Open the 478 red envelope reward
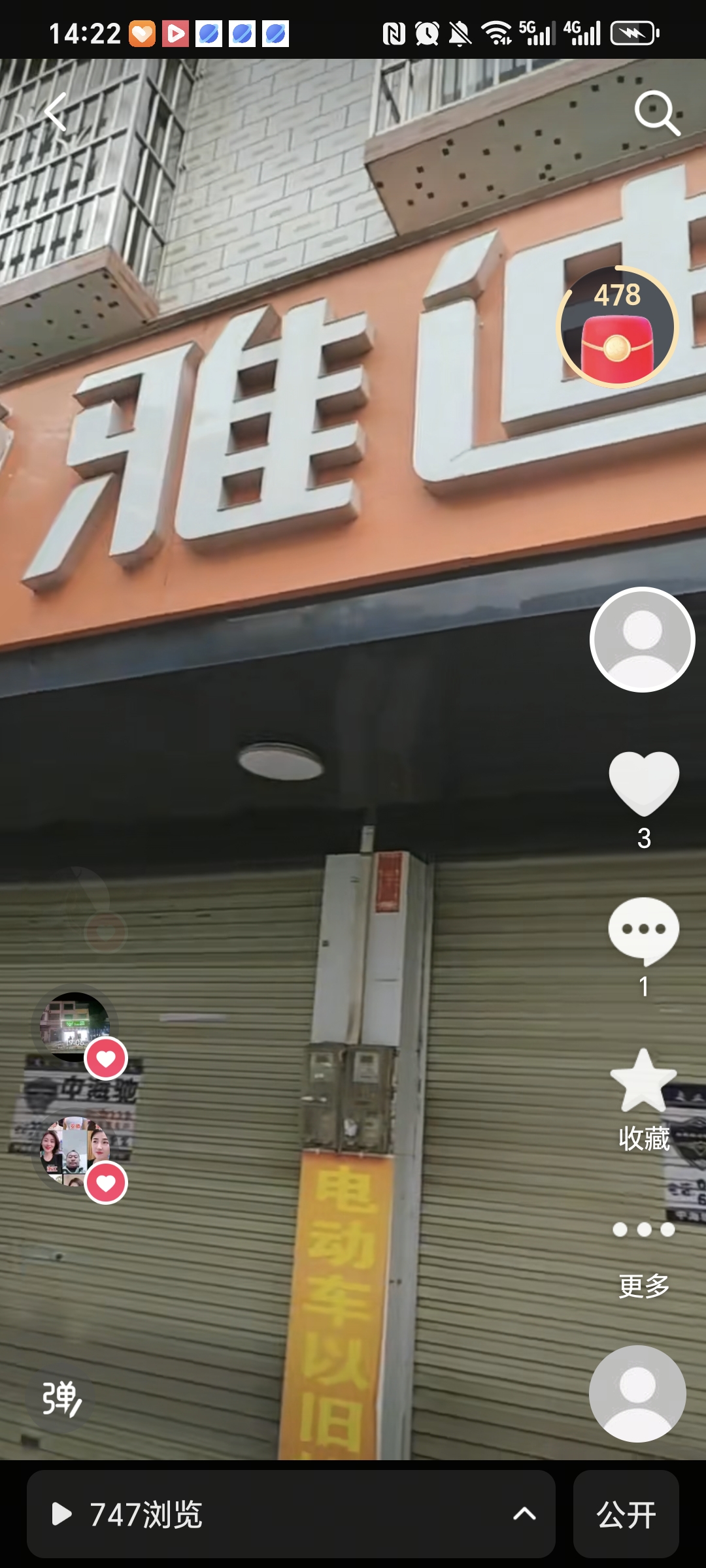Viewport: 706px width, 1568px height. [617, 327]
